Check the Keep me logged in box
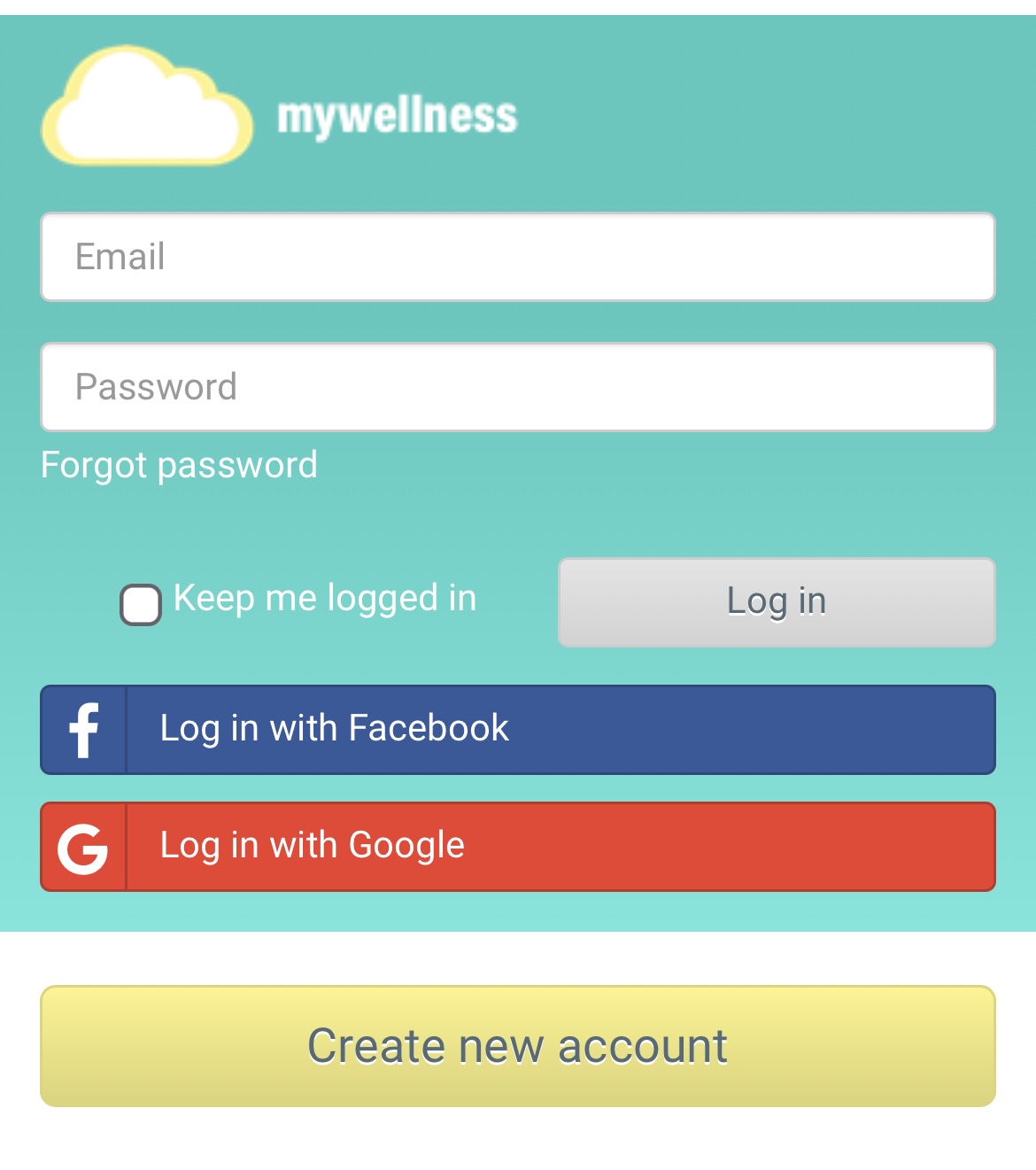The image size is (1036, 1170). (141, 605)
